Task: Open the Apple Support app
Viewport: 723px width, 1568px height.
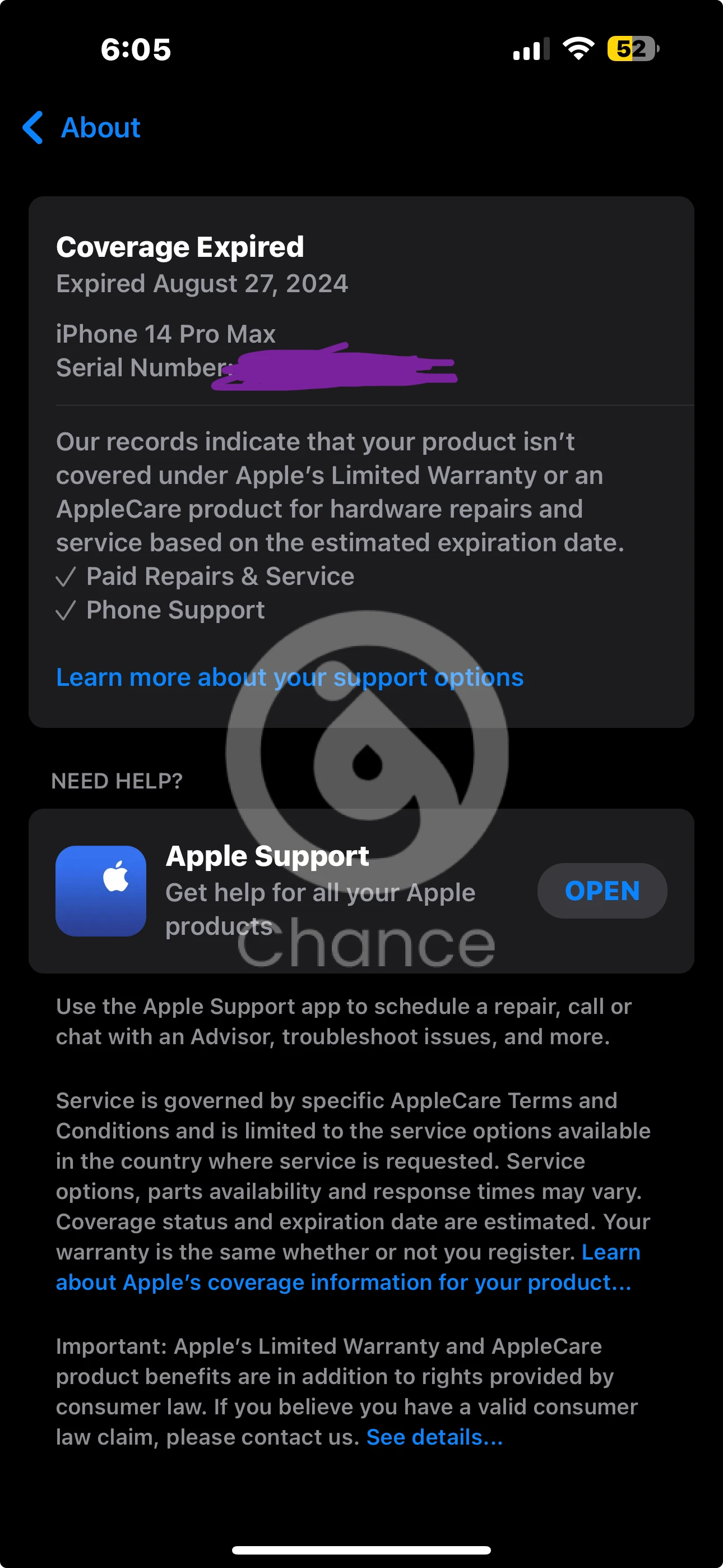Action: pyautogui.click(x=601, y=891)
